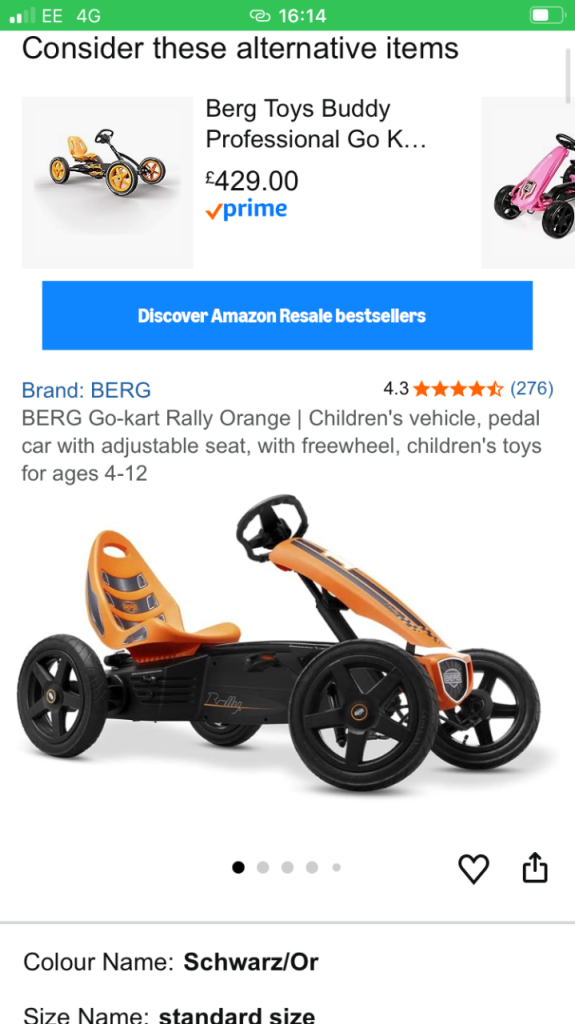This screenshot has height=1024, width=575.
Task: Share this BERG go-kart product
Action: (534, 867)
